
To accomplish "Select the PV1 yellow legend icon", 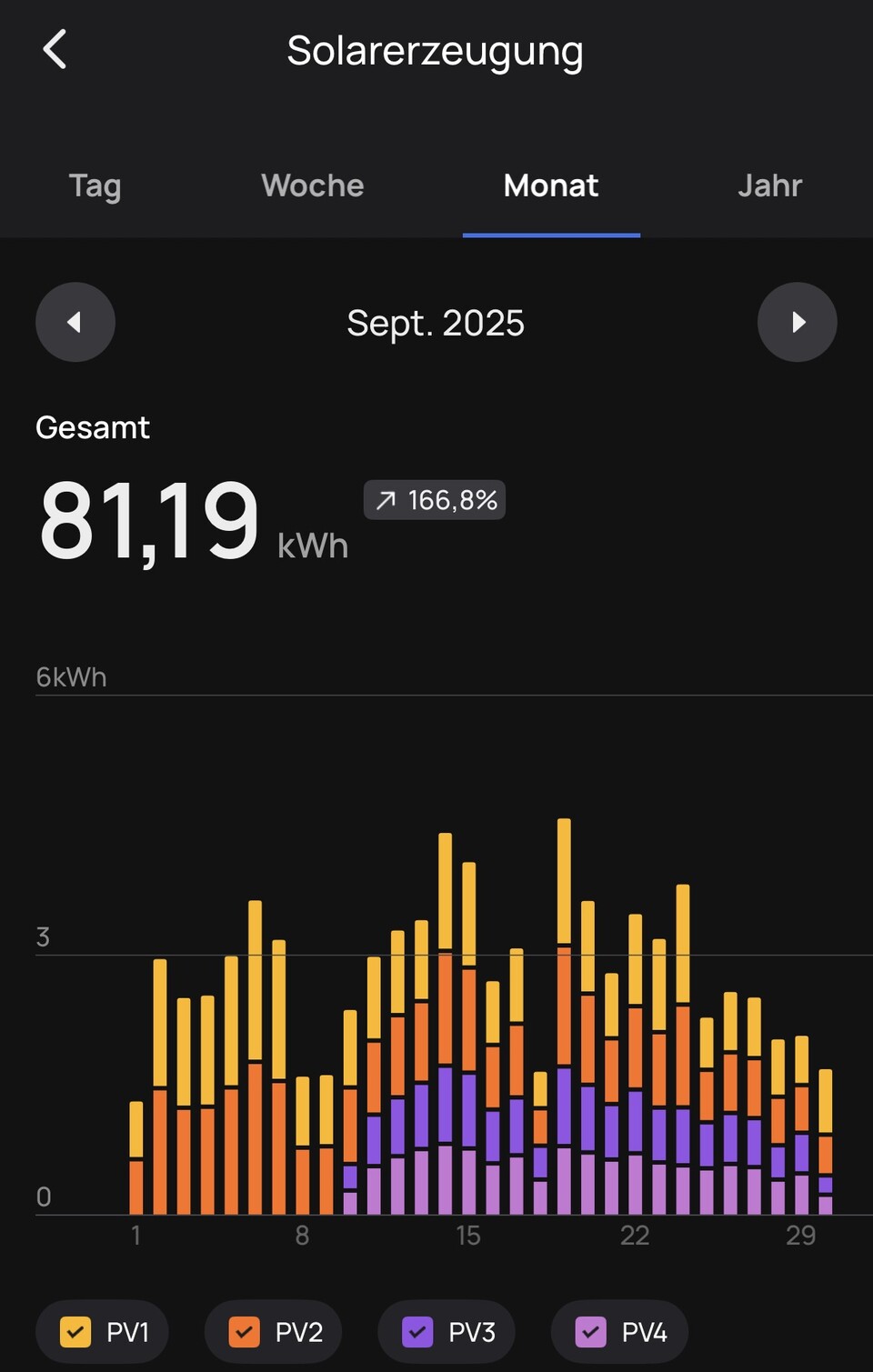I will click(76, 1331).
